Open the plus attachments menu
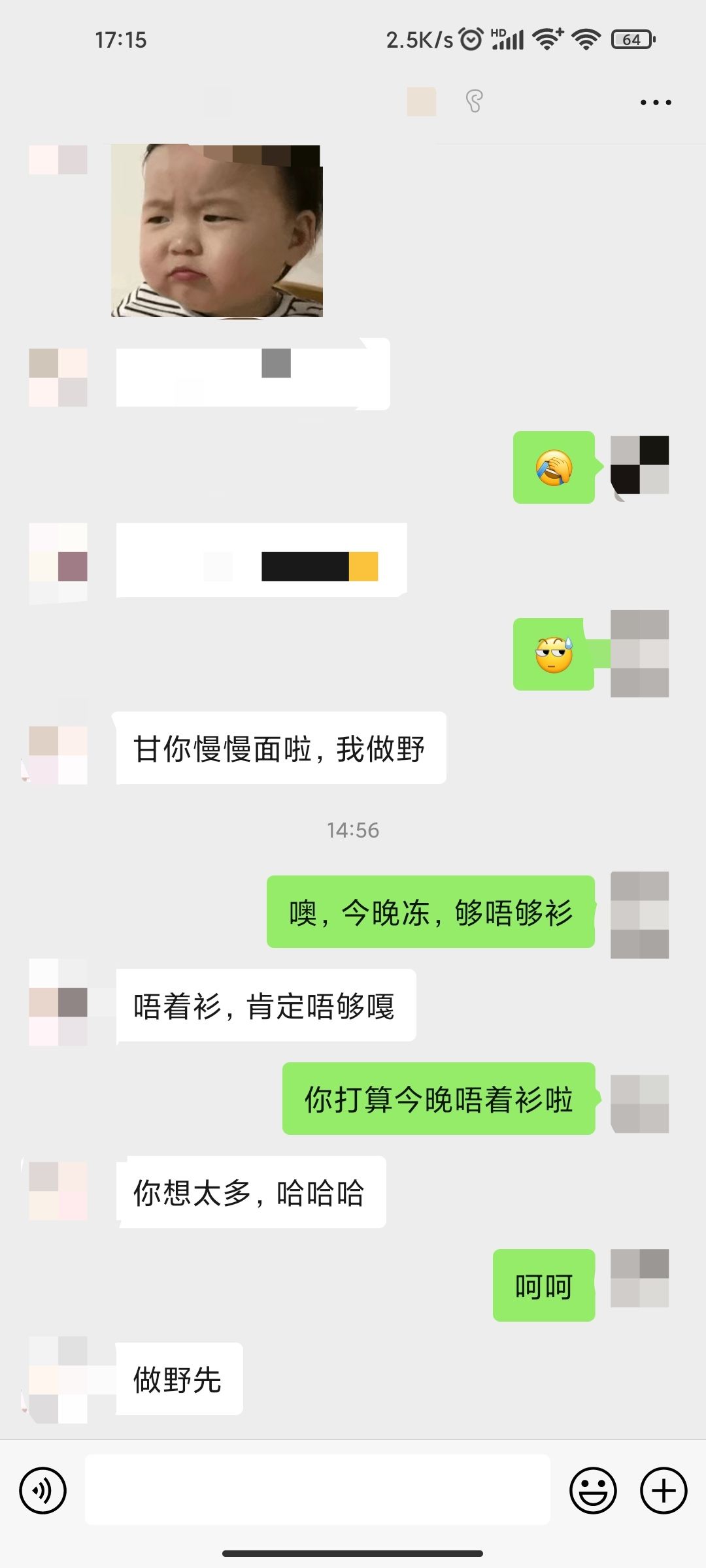Viewport: 706px width, 1568px height. 664,1490
